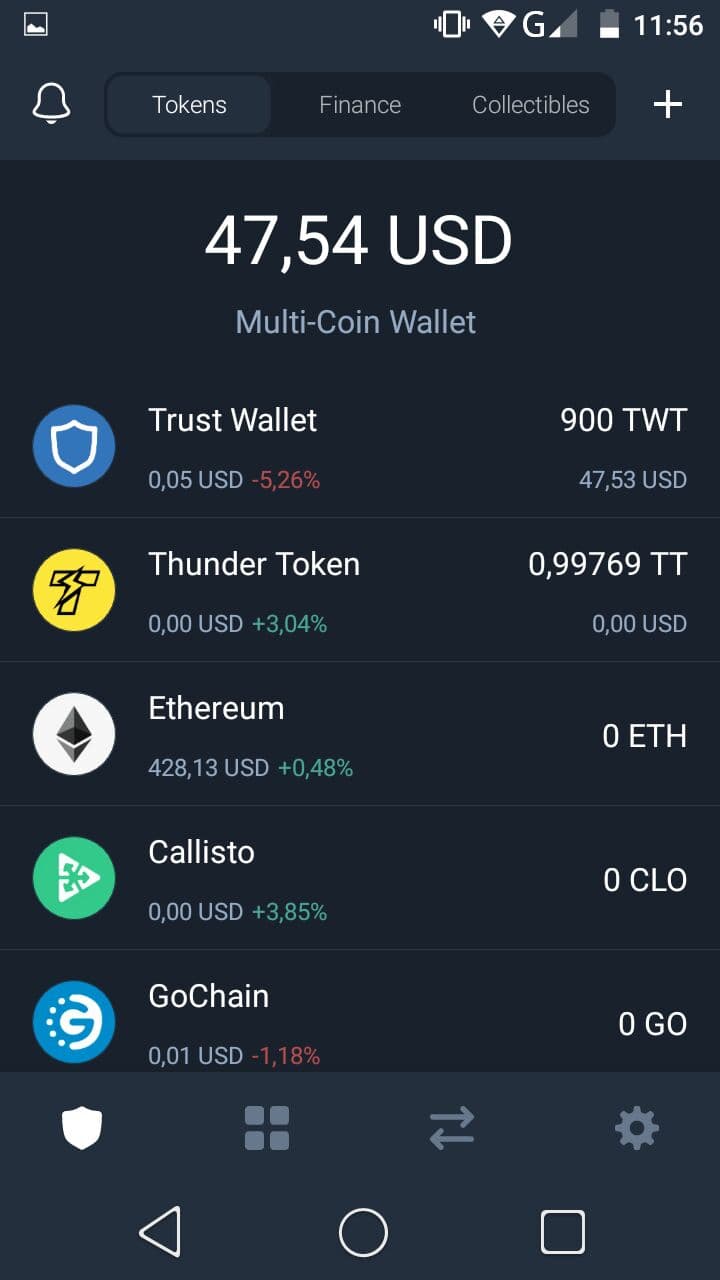Switch to the Finance tab
This screenshot has height=1280, width=720.
point(360,105)
